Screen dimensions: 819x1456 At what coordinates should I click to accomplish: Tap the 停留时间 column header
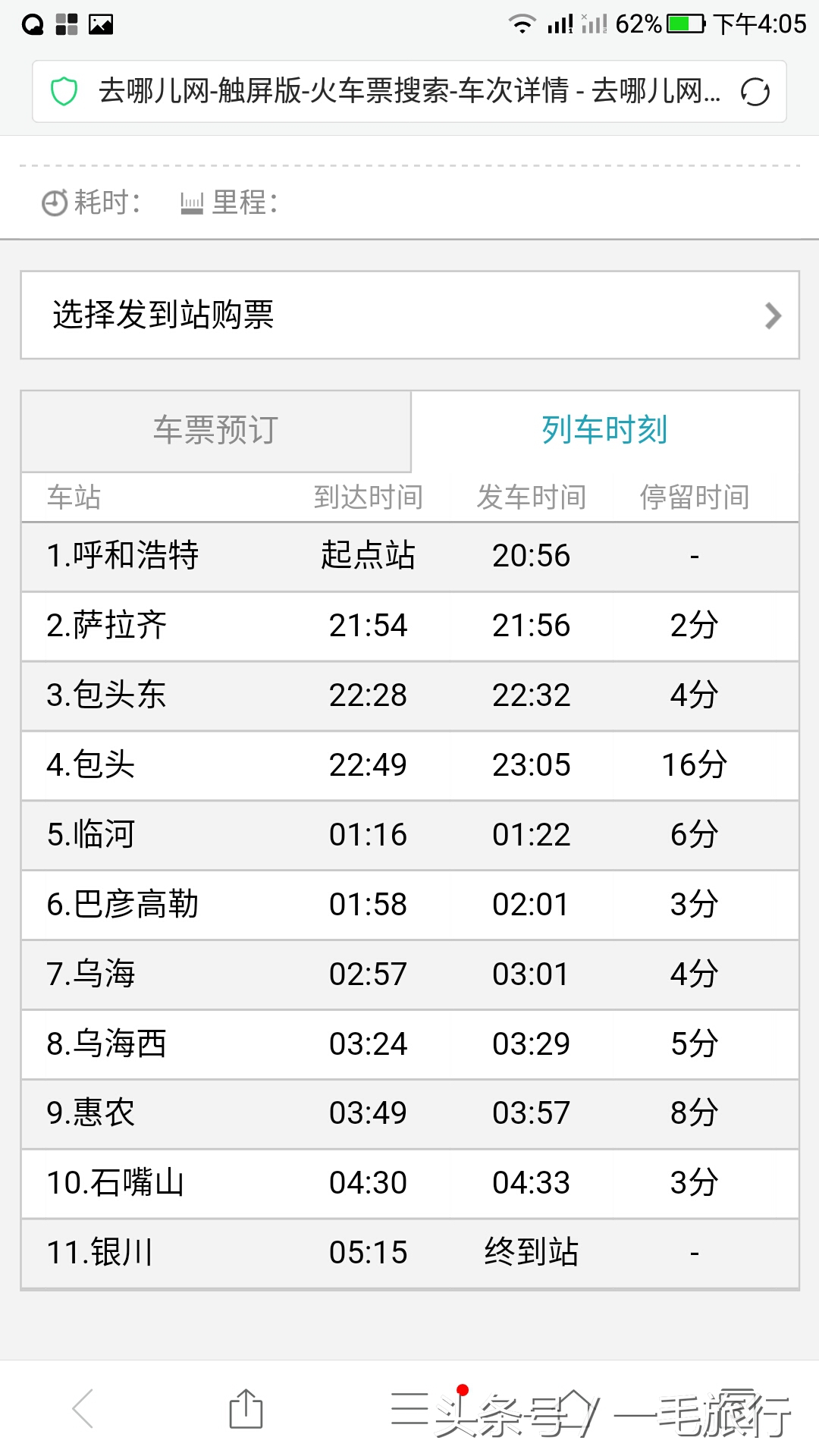click(694, 497)
